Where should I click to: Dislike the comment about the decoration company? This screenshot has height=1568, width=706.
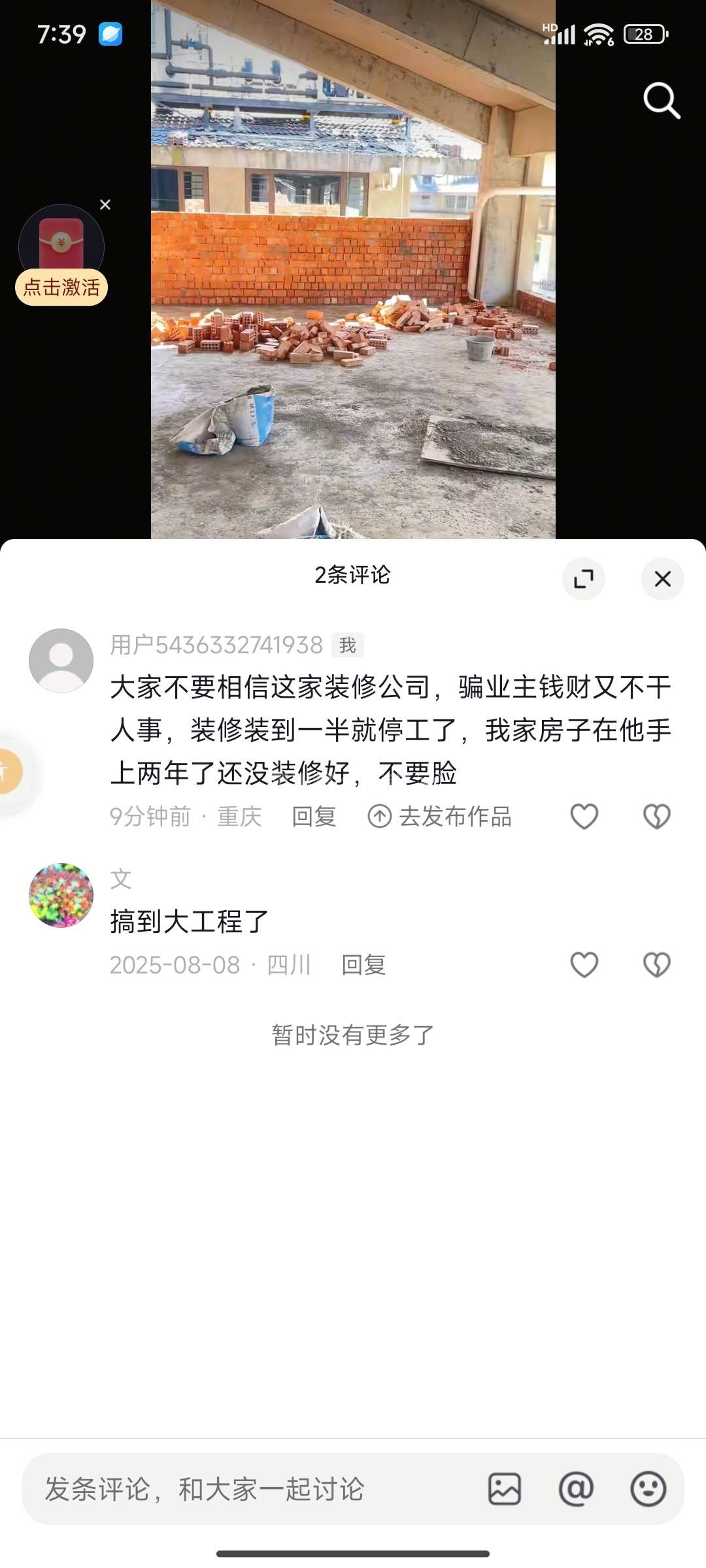(656, 817)
